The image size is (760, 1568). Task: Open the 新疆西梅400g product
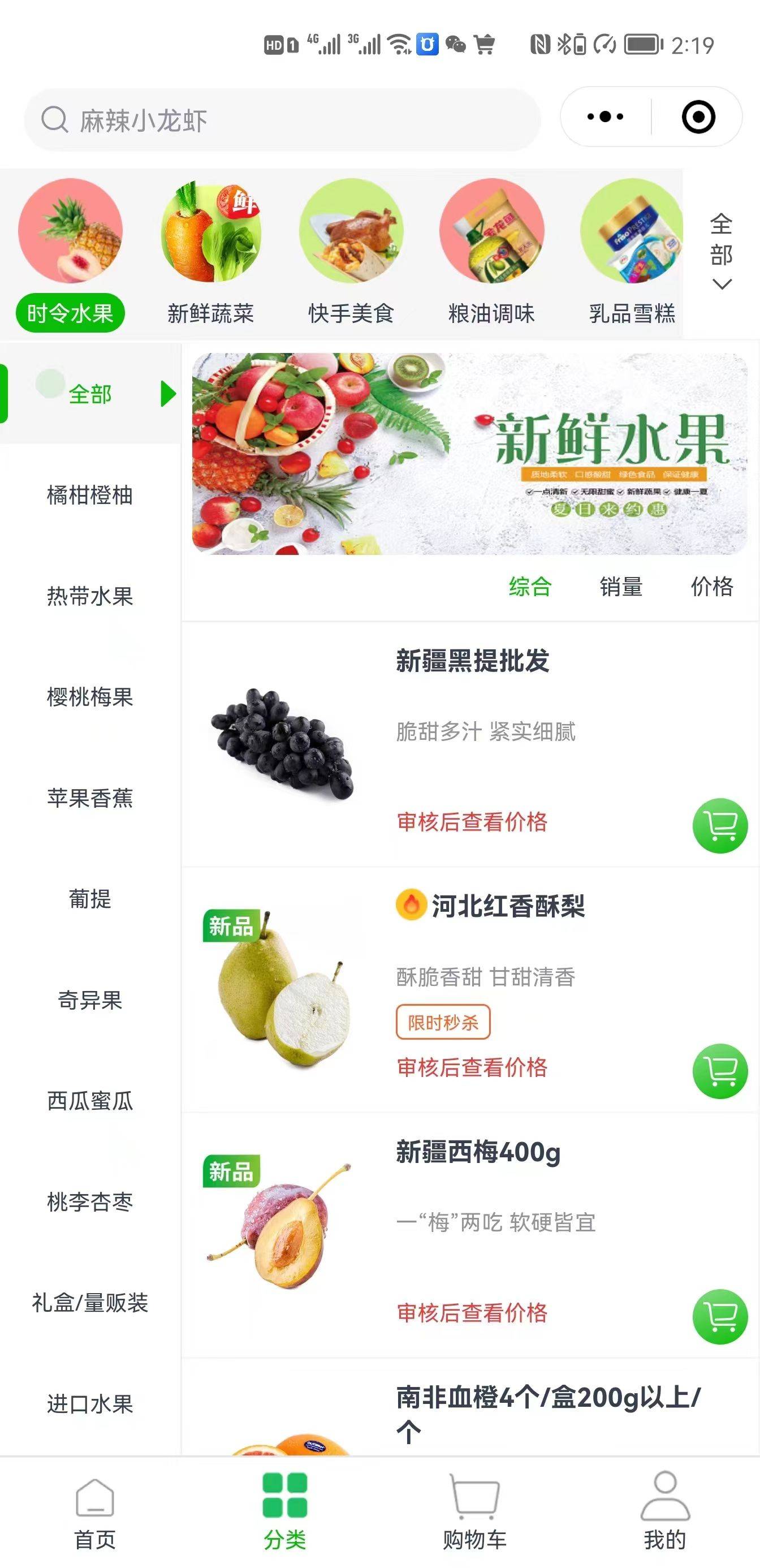(478, 1152)
